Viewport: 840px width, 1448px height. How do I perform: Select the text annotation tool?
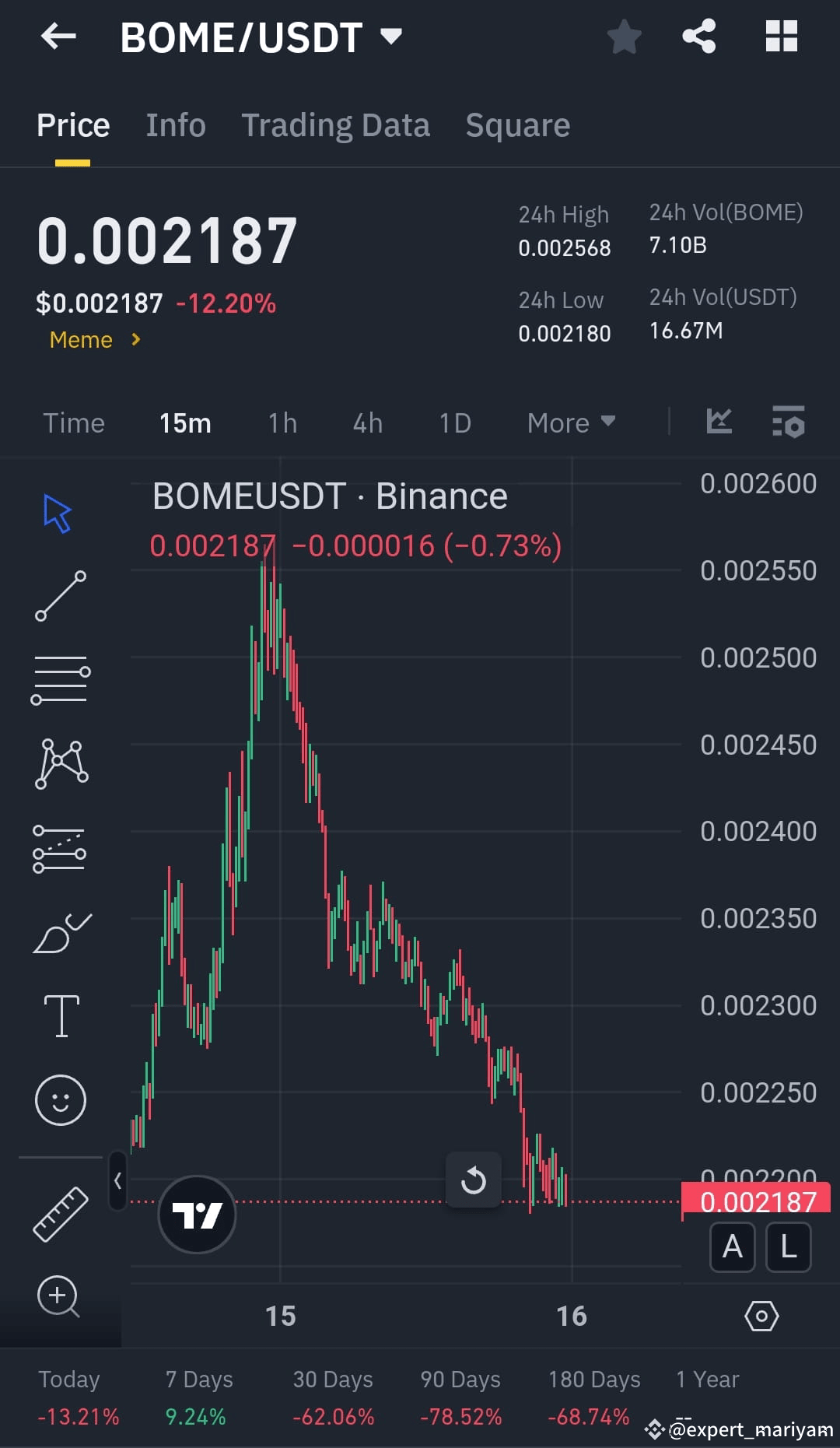coord(61,1016)
